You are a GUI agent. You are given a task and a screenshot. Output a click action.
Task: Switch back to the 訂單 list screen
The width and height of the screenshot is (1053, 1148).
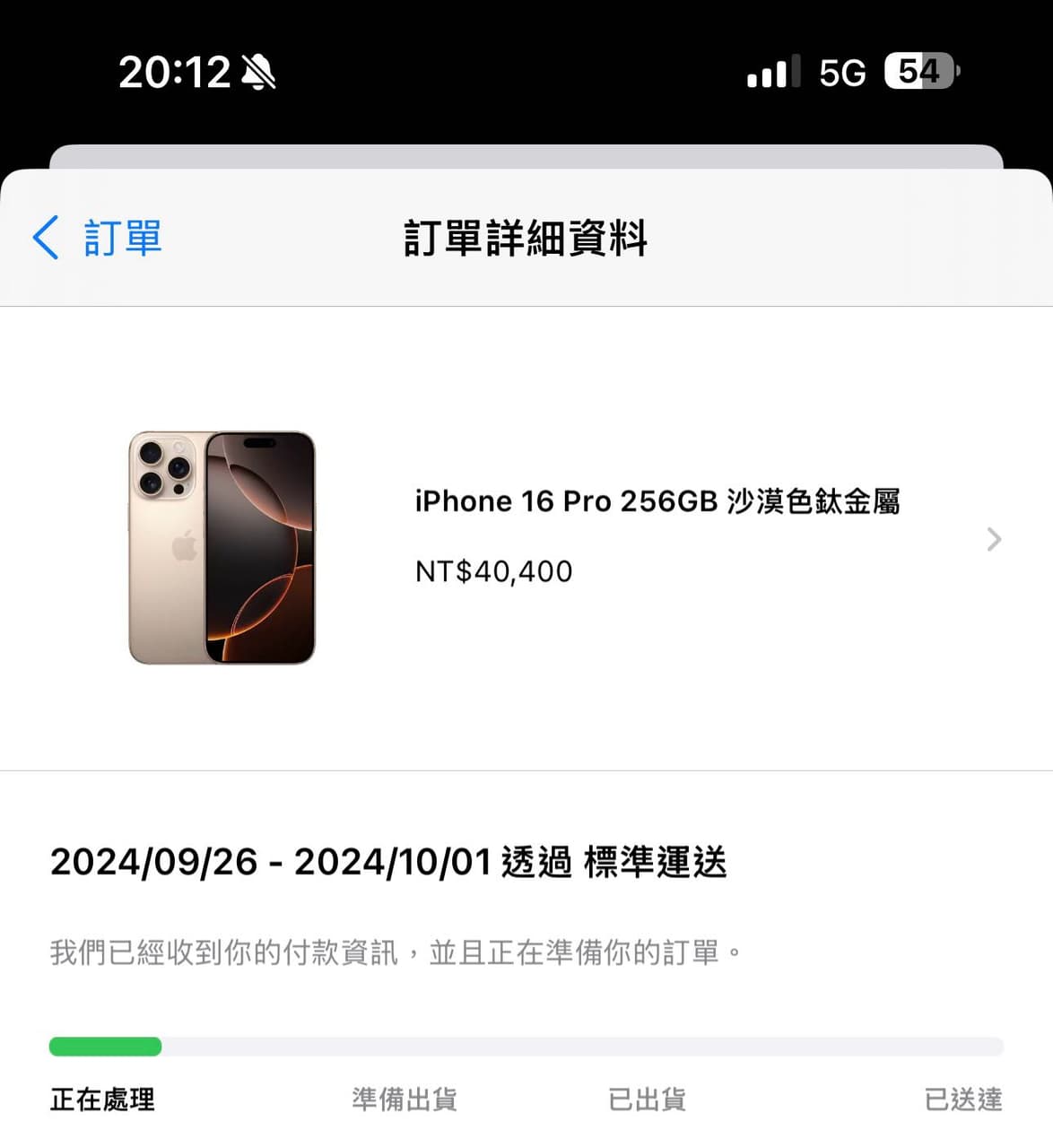(121, 237)
